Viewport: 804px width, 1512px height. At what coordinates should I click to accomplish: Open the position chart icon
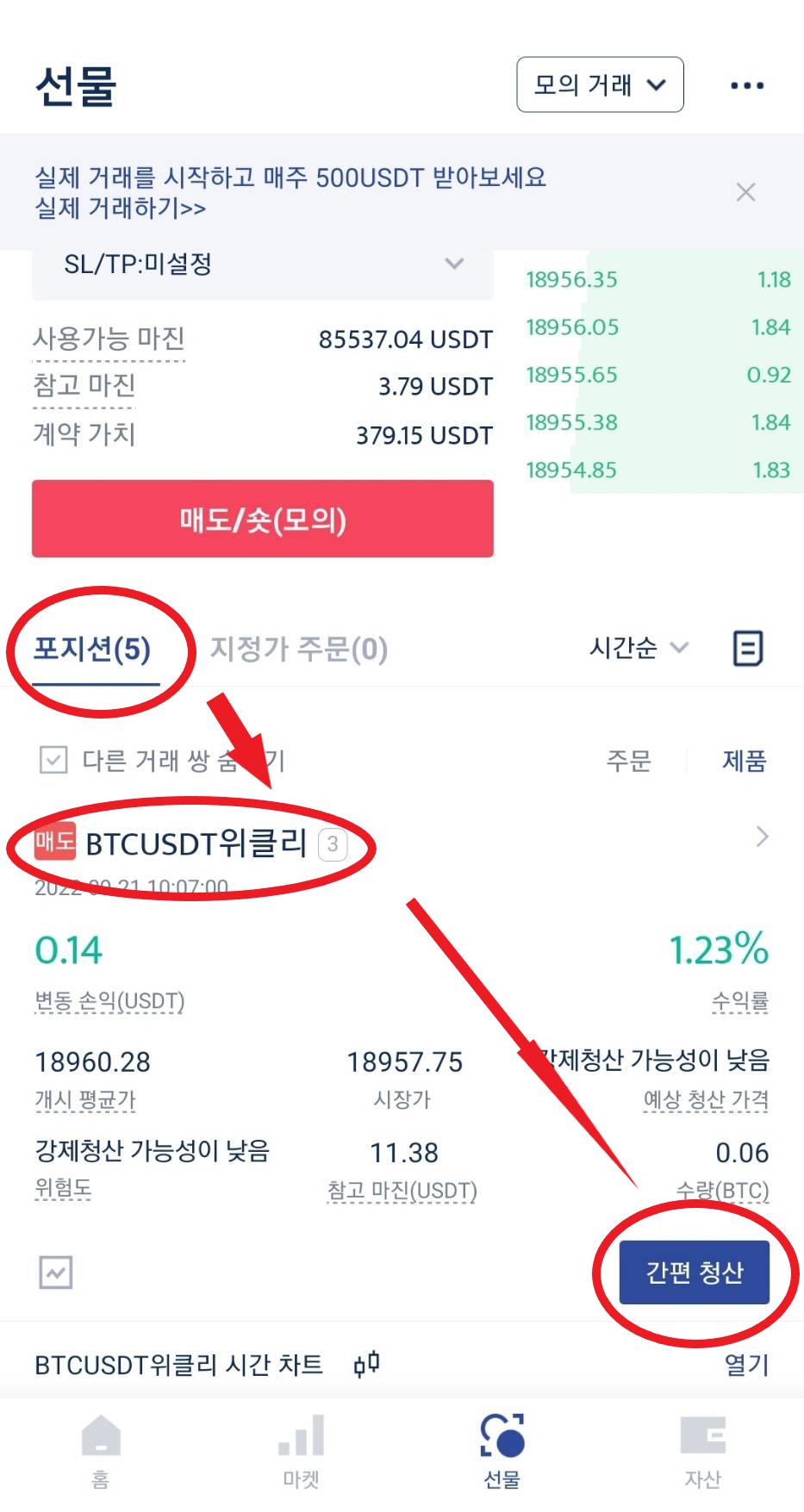(56, 1272)
